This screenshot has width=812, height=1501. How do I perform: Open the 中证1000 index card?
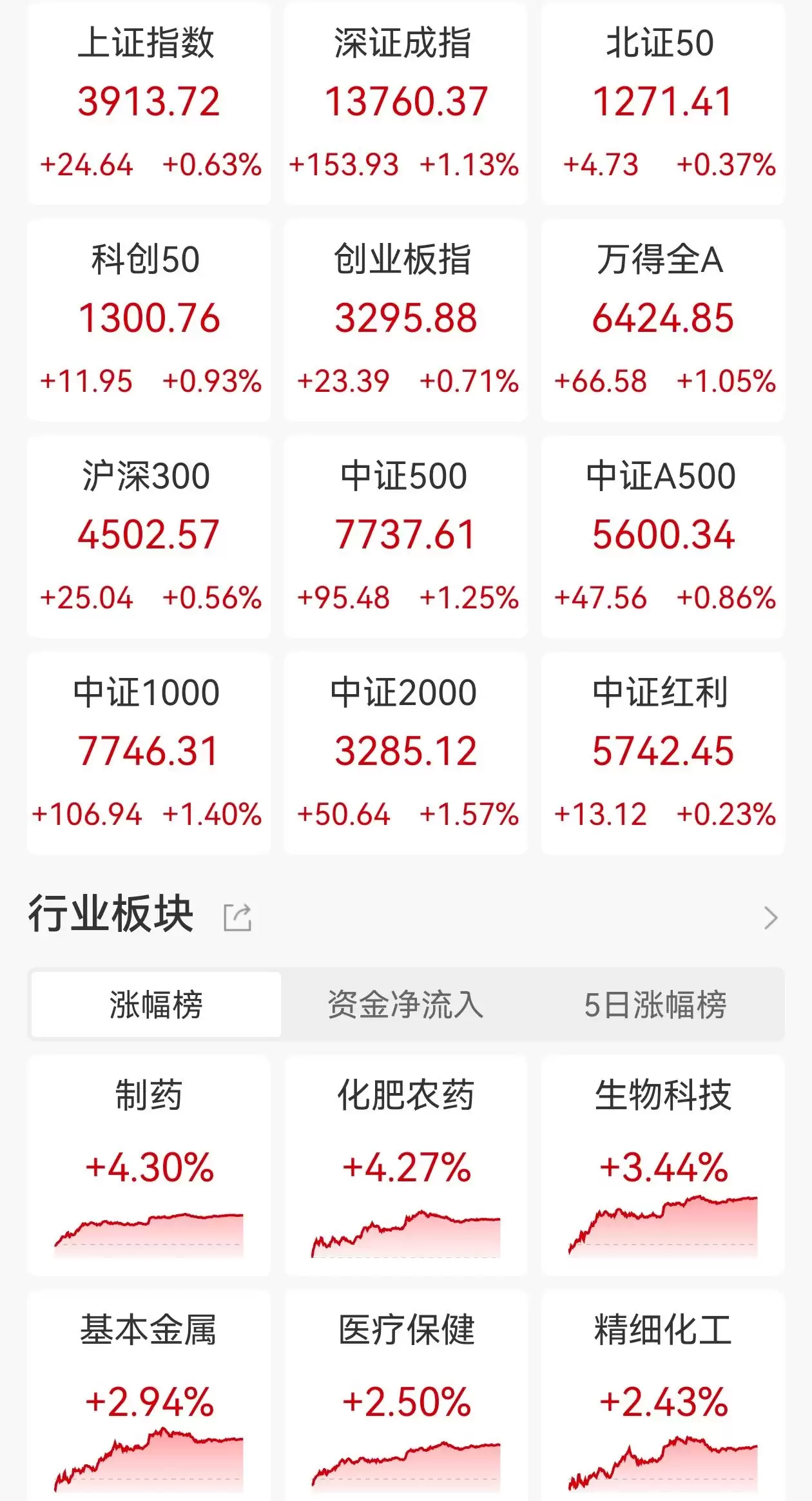click(x=149, y=753)
